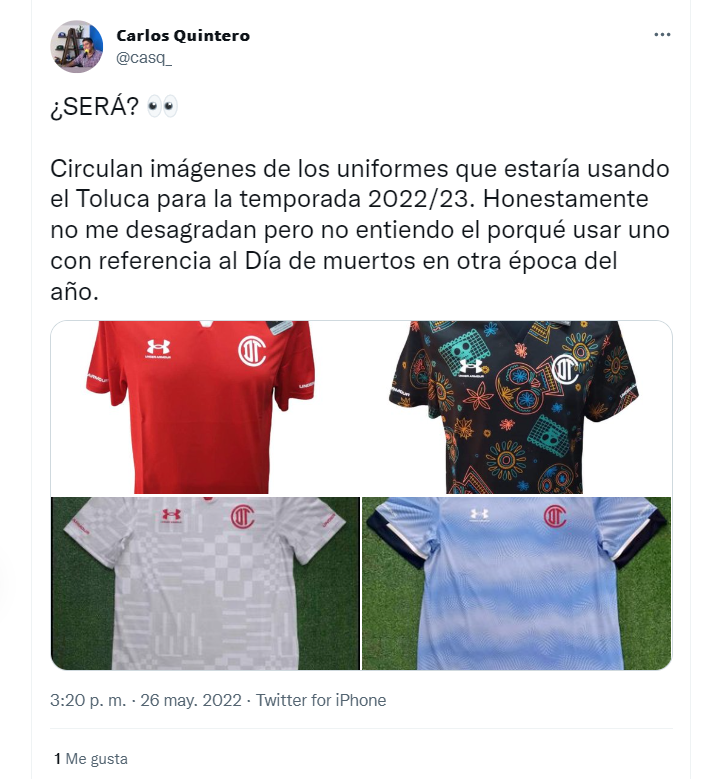The height and width of the screenshot is (779, 713).
Task: Open the Carlos Quintero profile name
Action: (183, 36)
